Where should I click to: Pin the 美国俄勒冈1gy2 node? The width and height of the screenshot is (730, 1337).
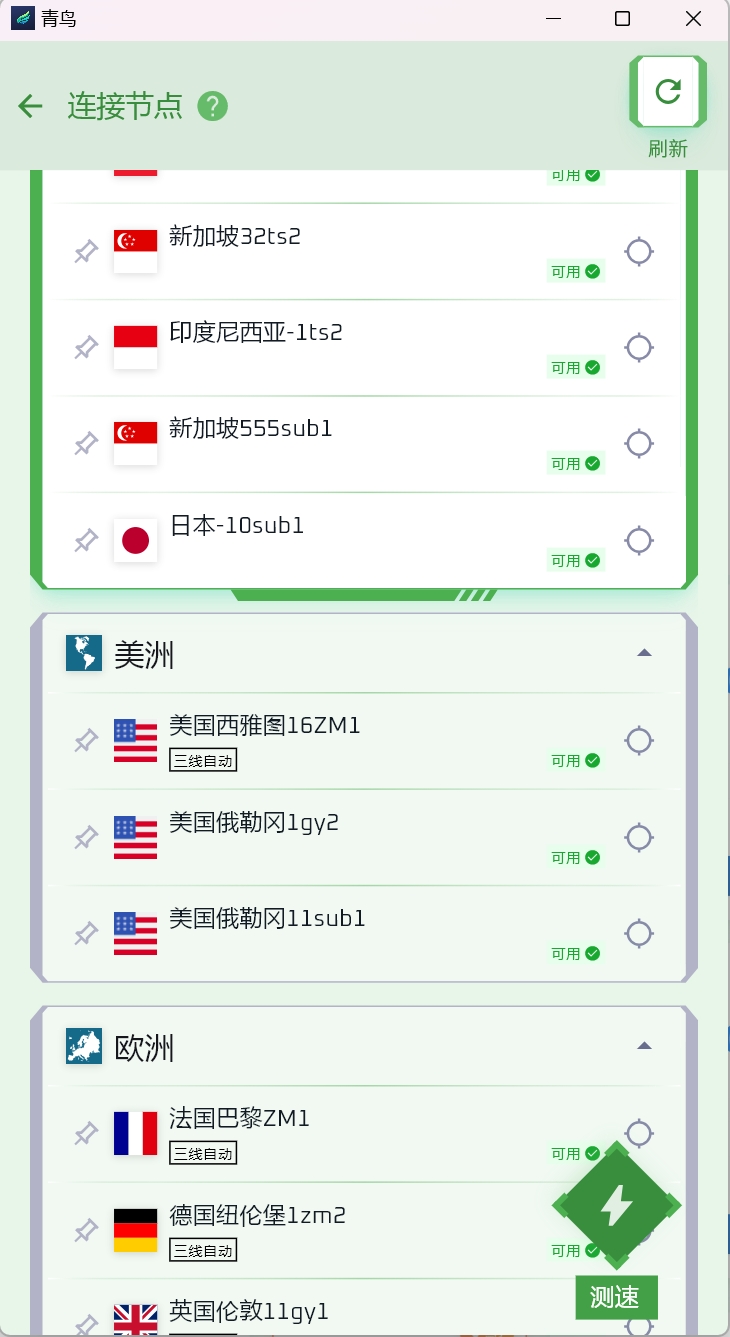coord(86,838)
